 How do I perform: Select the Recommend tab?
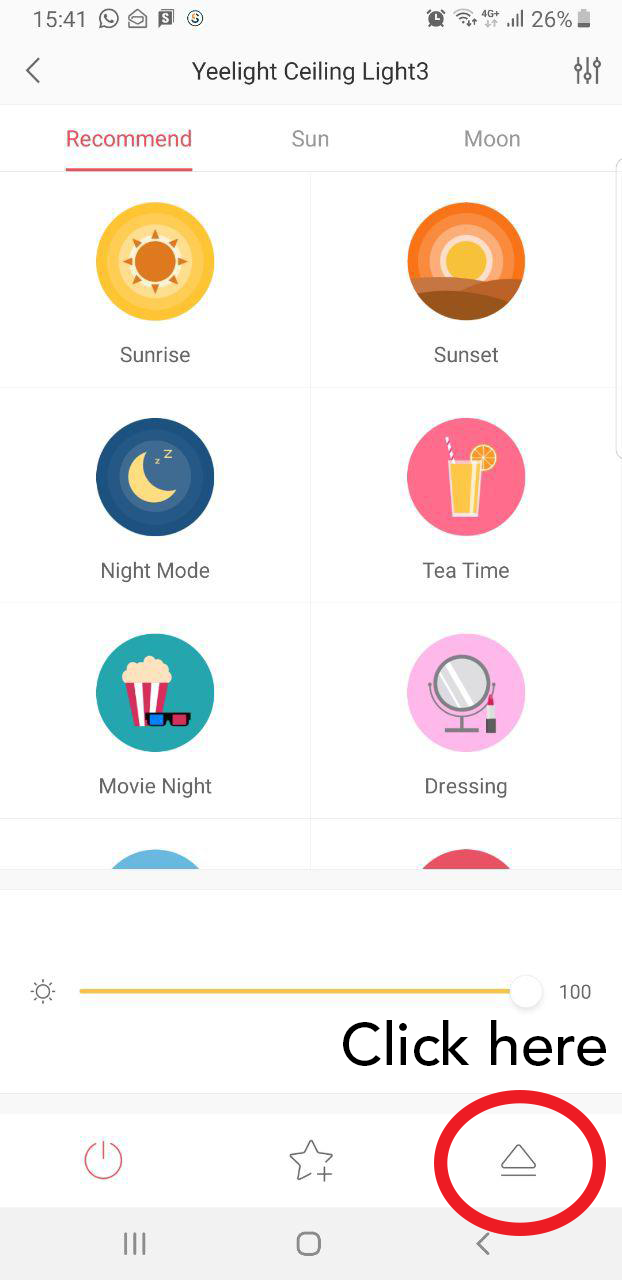coord(129,139)
